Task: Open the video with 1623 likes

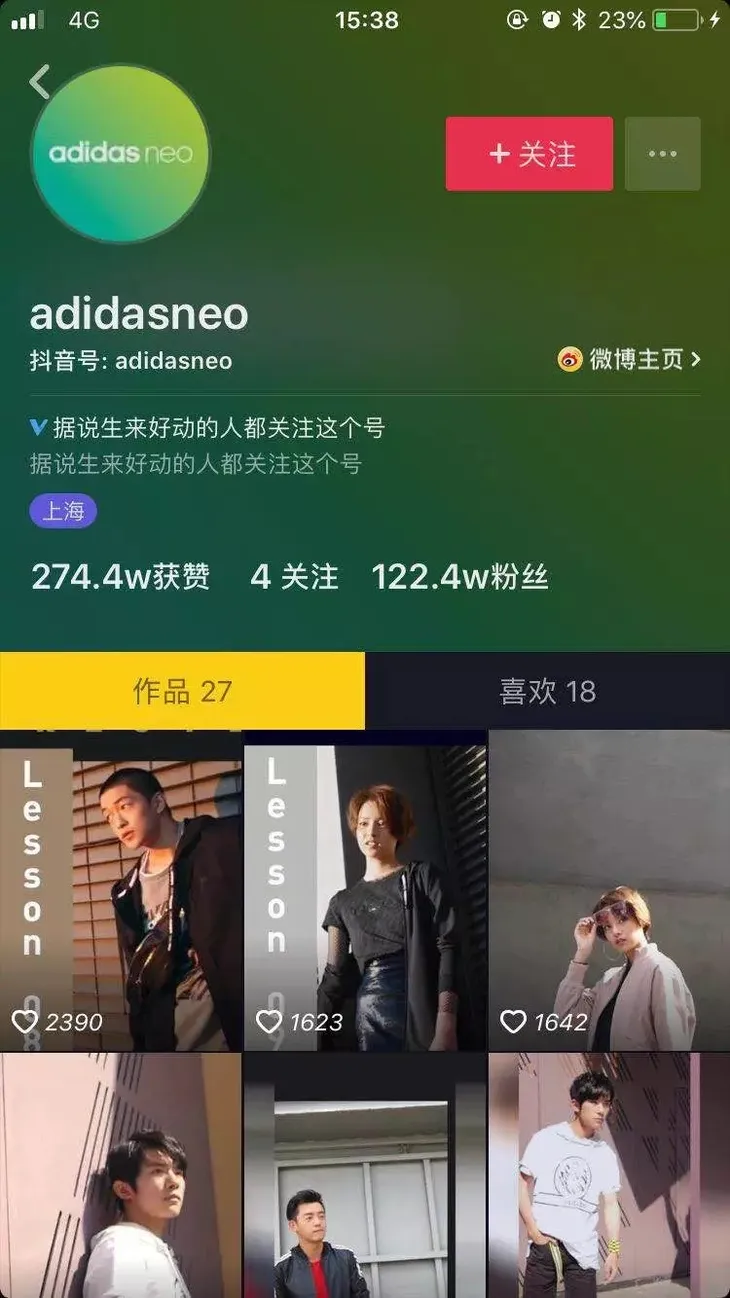Action: 365,890
